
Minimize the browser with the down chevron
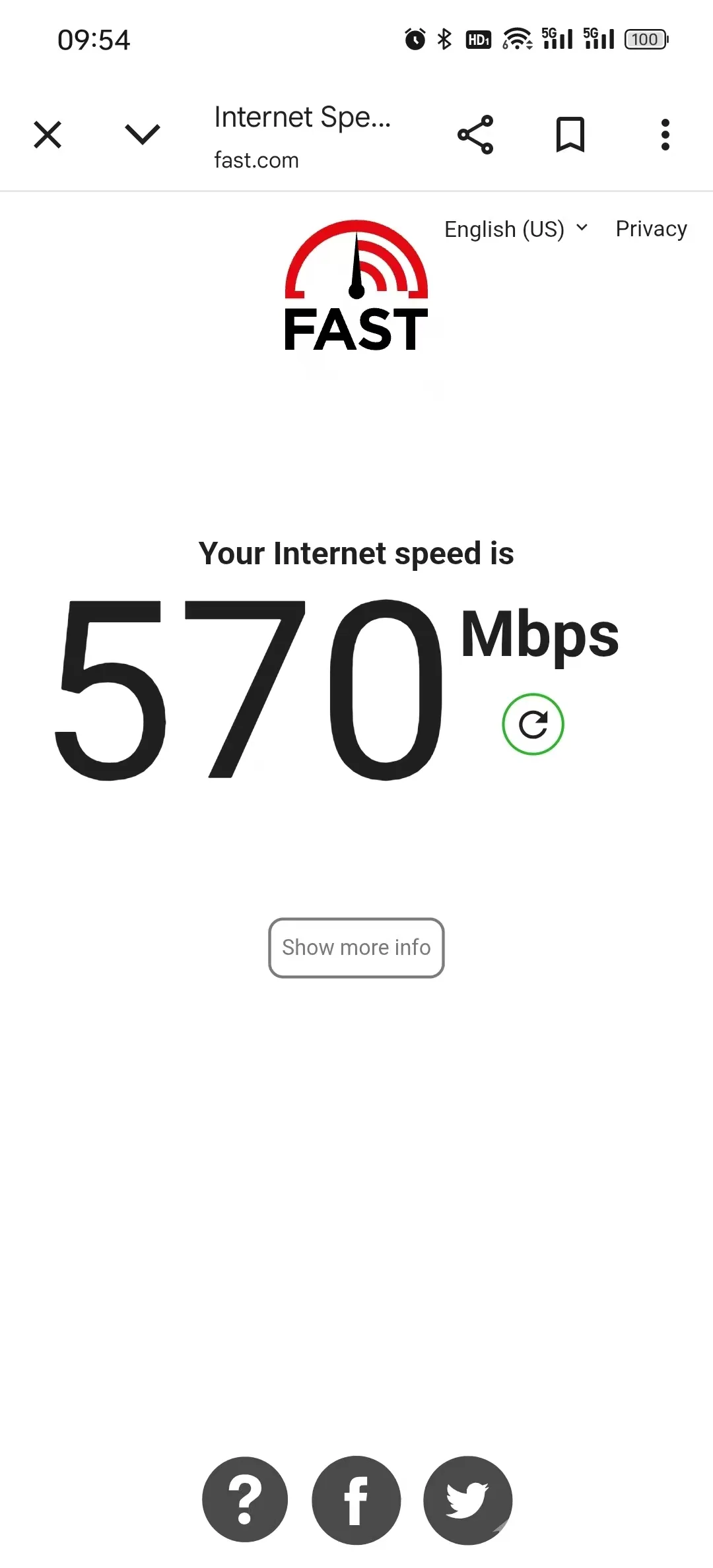(x=143, y=135)
